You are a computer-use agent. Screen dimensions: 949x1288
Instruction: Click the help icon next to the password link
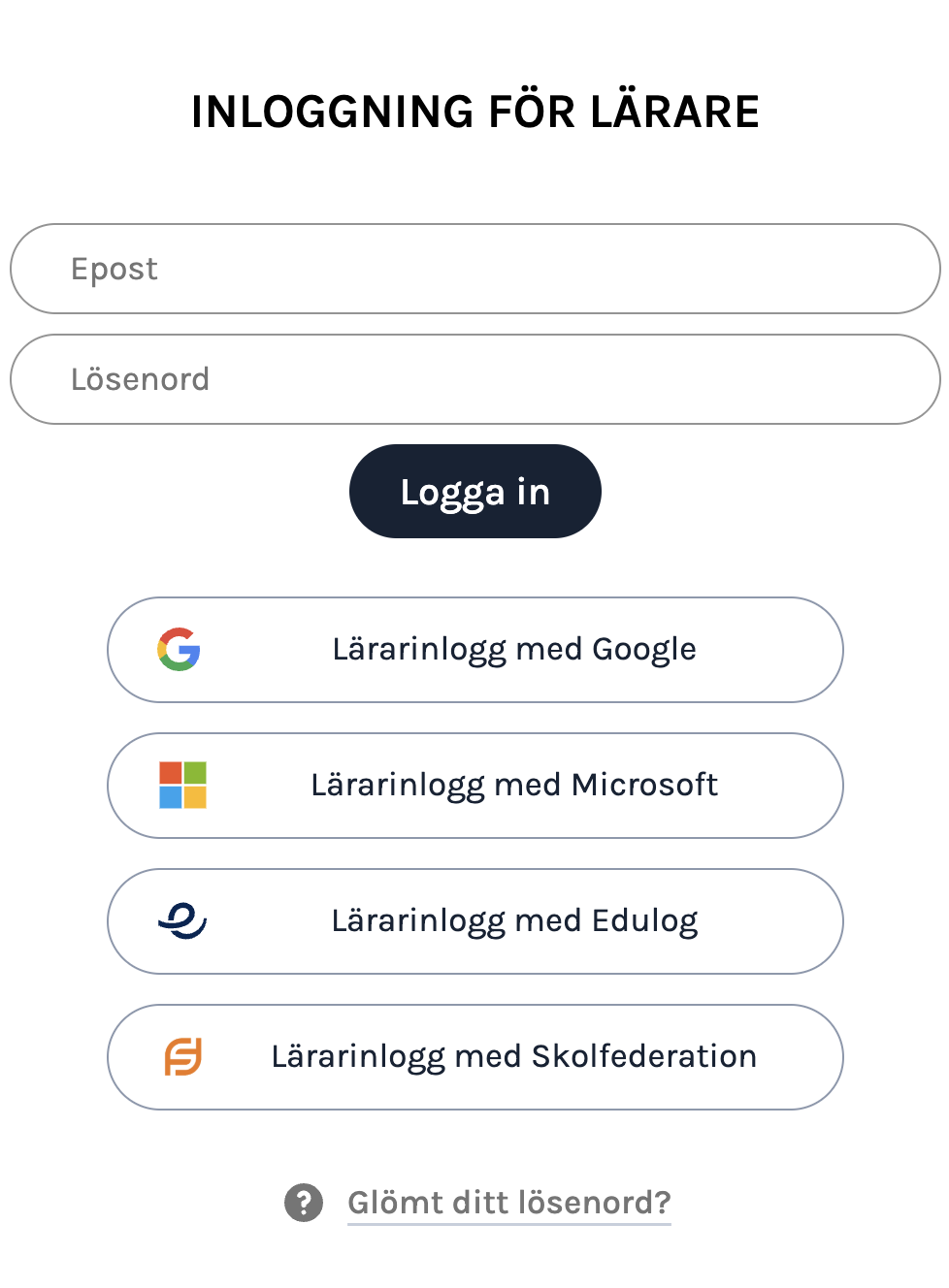pyautogui.click(x=304, y=1203)
